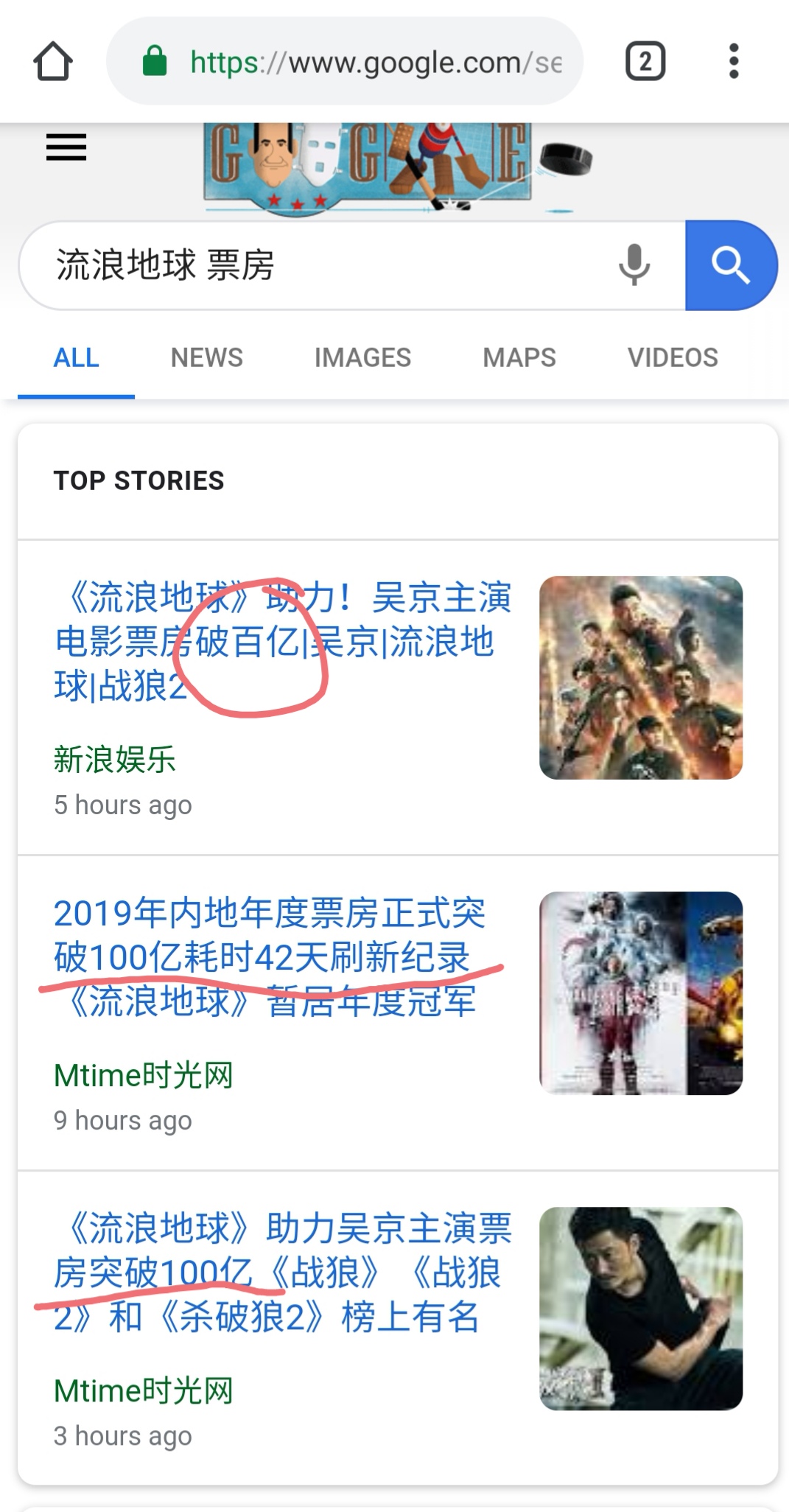
Task: Switch to the MAPS tab
Action: coord(519,358)
